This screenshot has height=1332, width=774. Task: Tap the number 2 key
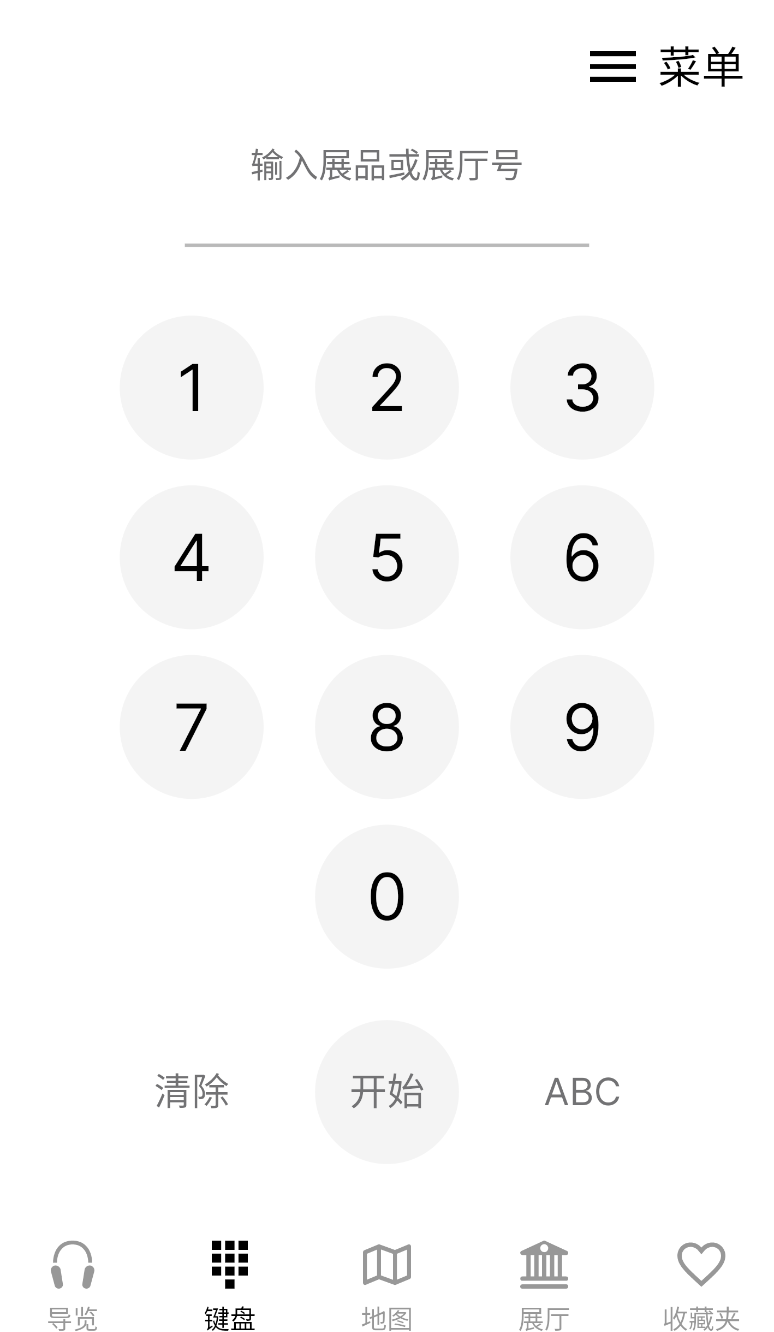pos(387,388)
